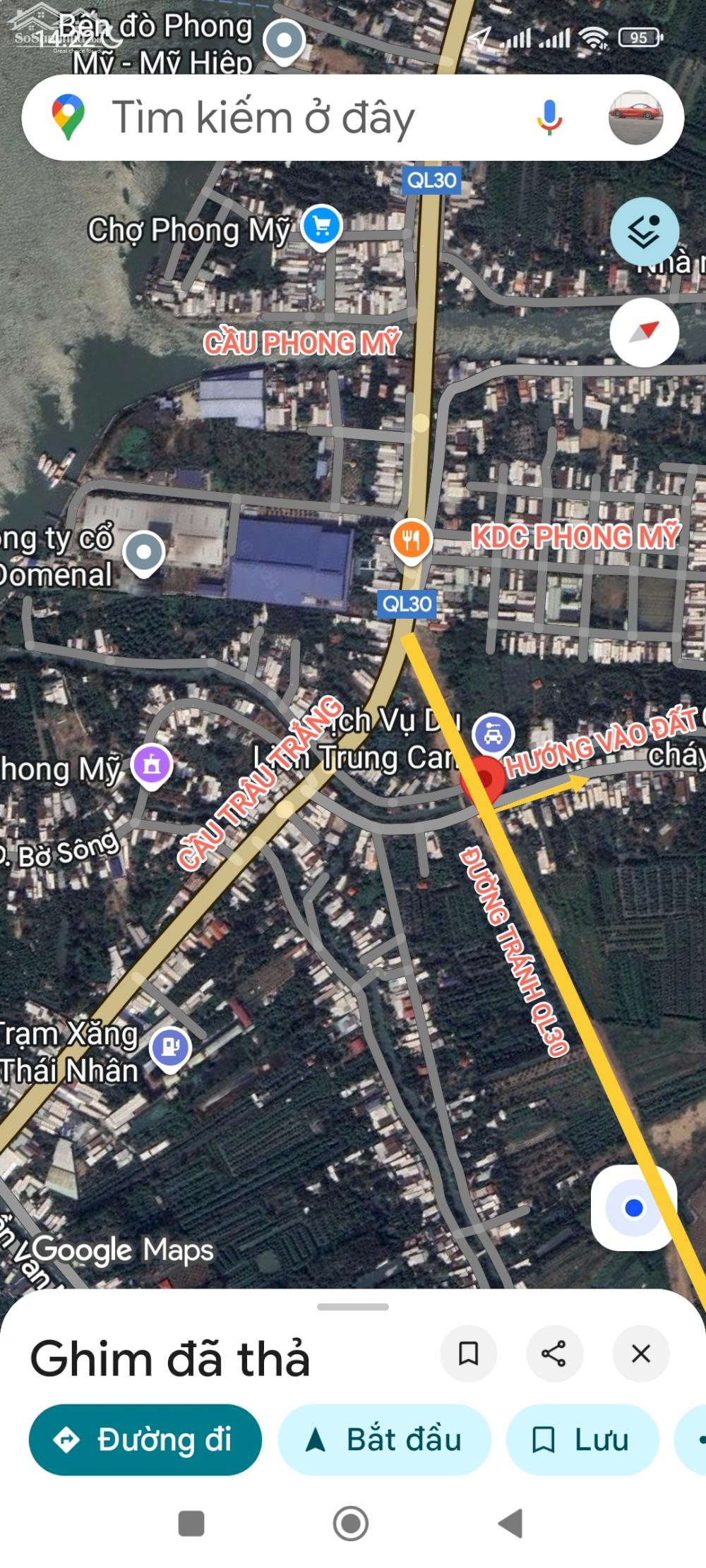Open the "Tìm kiếm ở đây" search box
The width and height of the screenshot is (706, 1568).
coord(282,118)
